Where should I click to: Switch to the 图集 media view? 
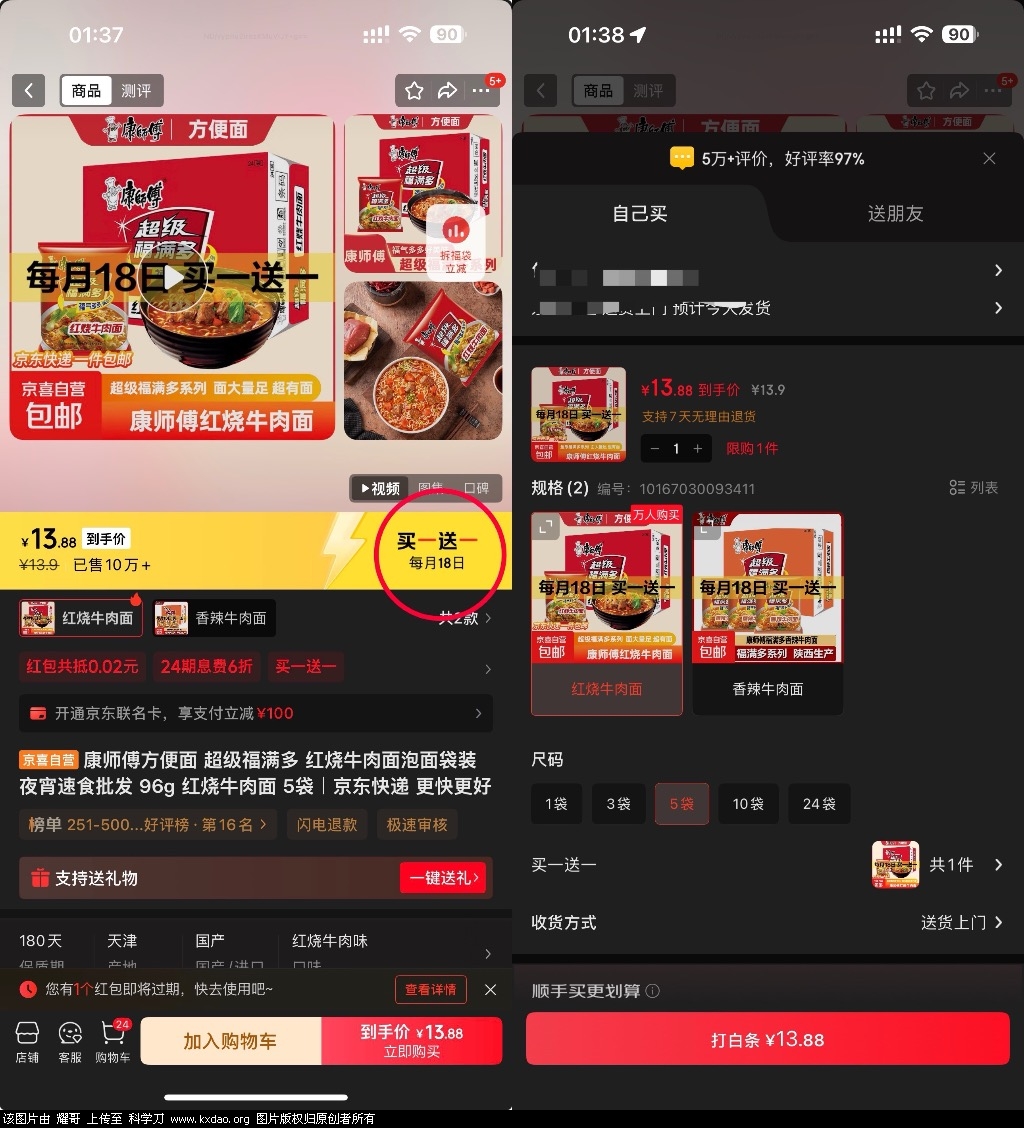pyautogui.click(x=431, y=488)
